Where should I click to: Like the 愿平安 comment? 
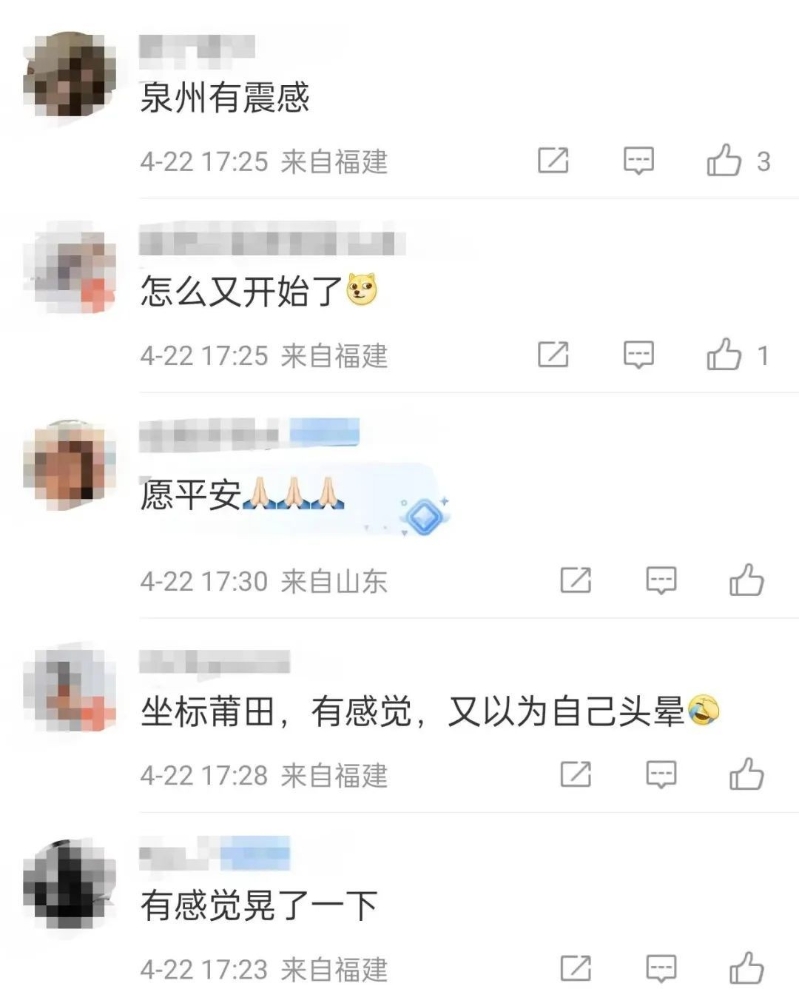[747, 580]
